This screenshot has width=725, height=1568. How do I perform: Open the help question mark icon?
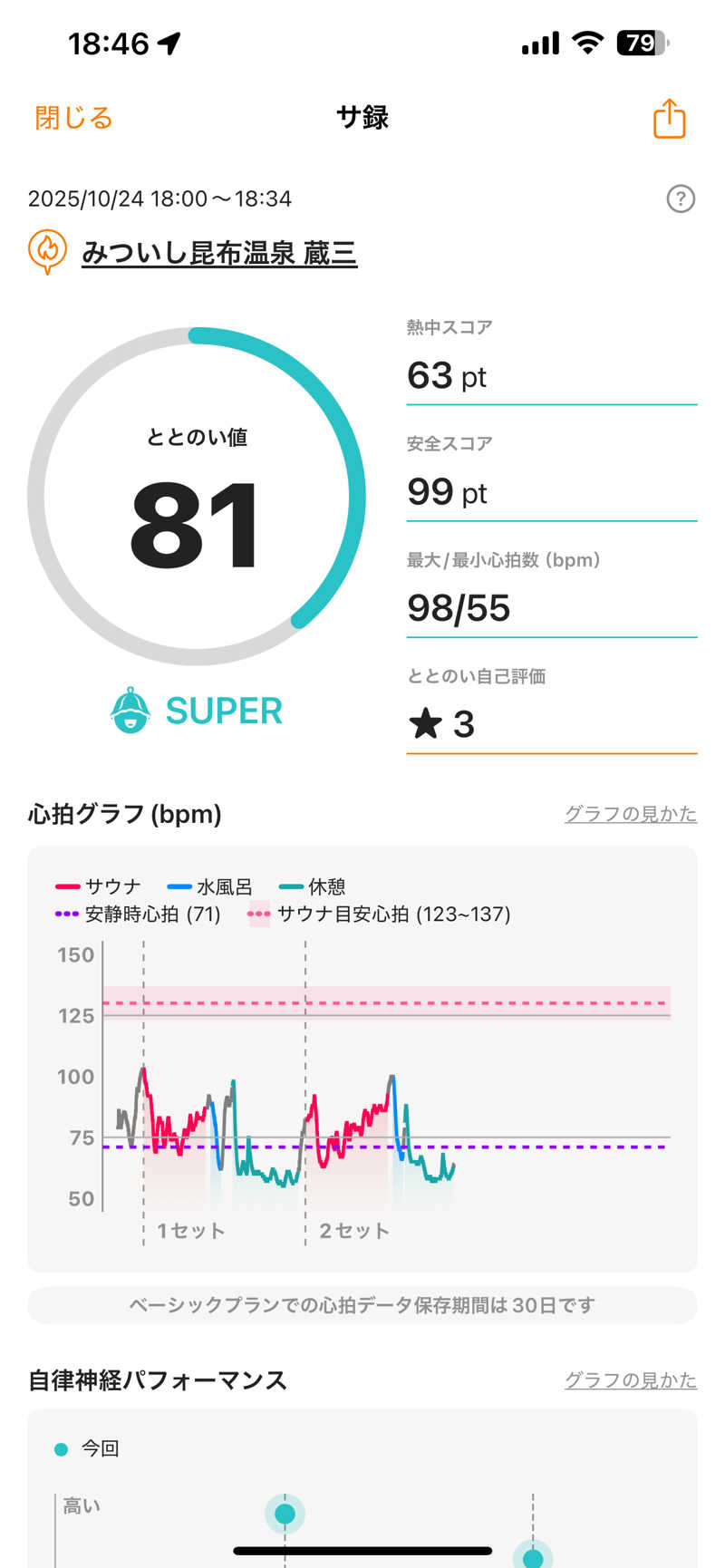point(680,198)
